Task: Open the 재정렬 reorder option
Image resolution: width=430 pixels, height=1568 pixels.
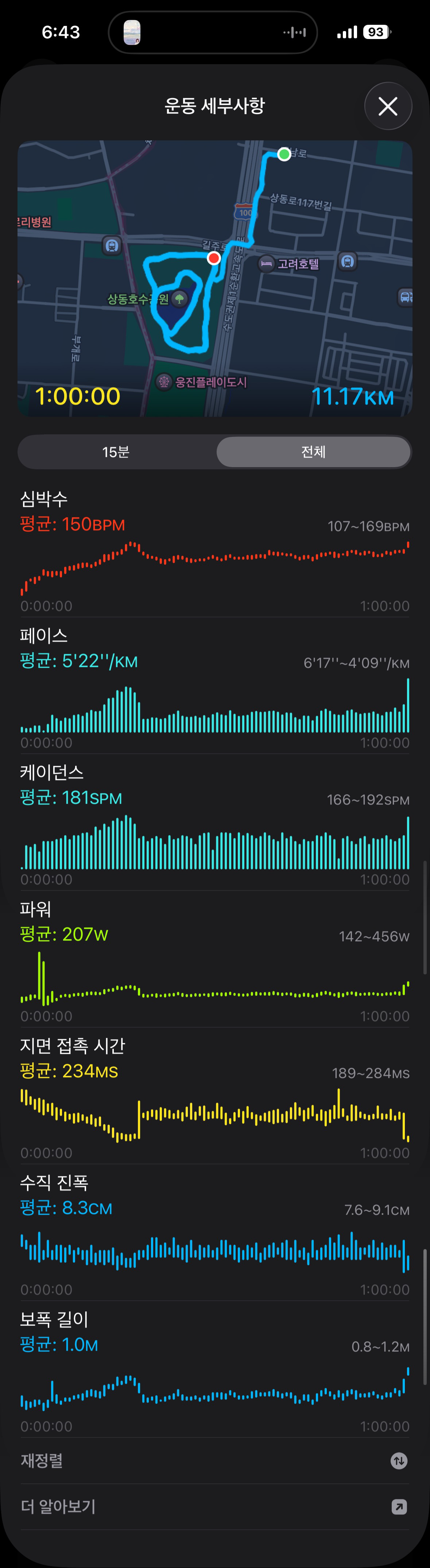Action: (214, 1460)
